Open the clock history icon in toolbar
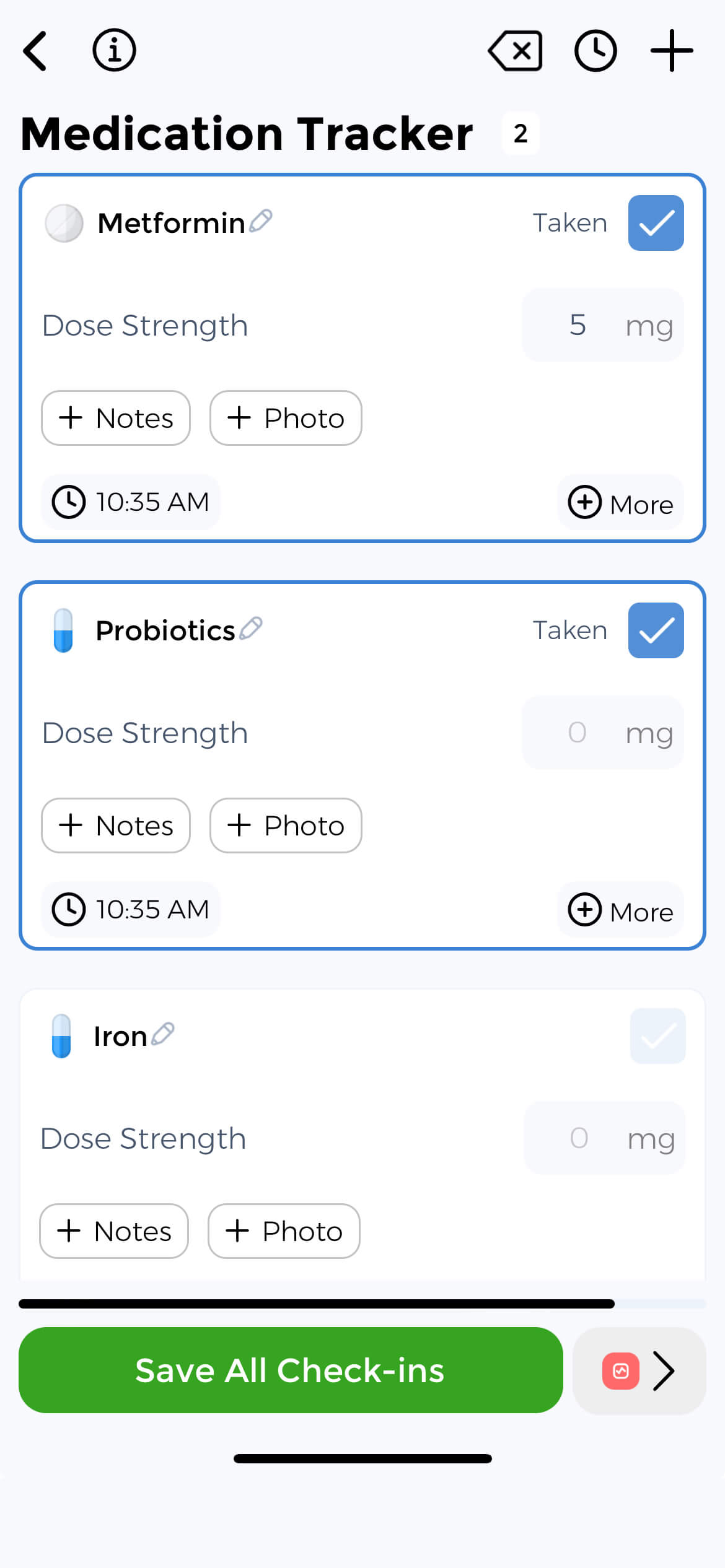 [595, 51]
